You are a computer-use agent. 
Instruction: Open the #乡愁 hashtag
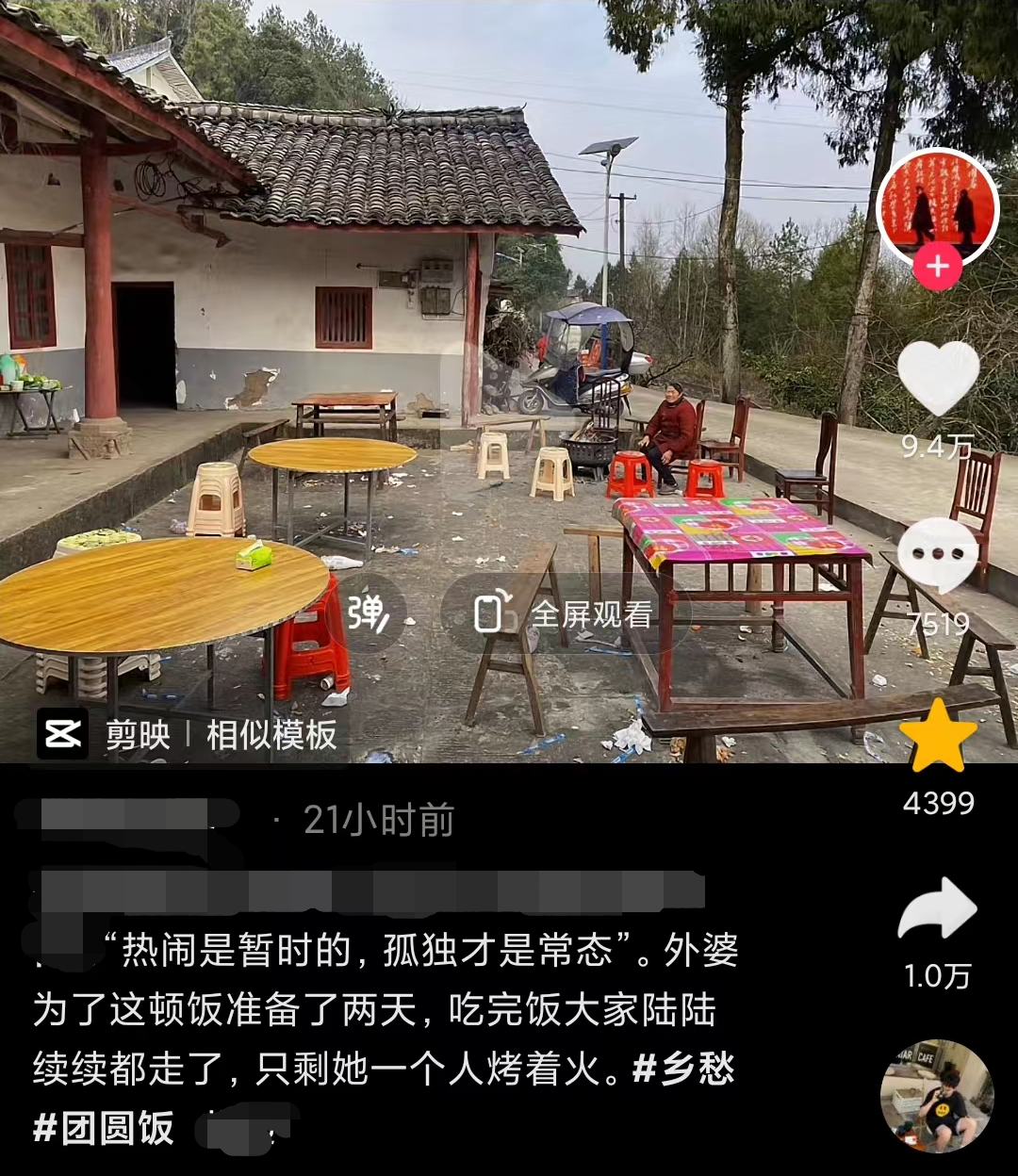[683, 1070]
